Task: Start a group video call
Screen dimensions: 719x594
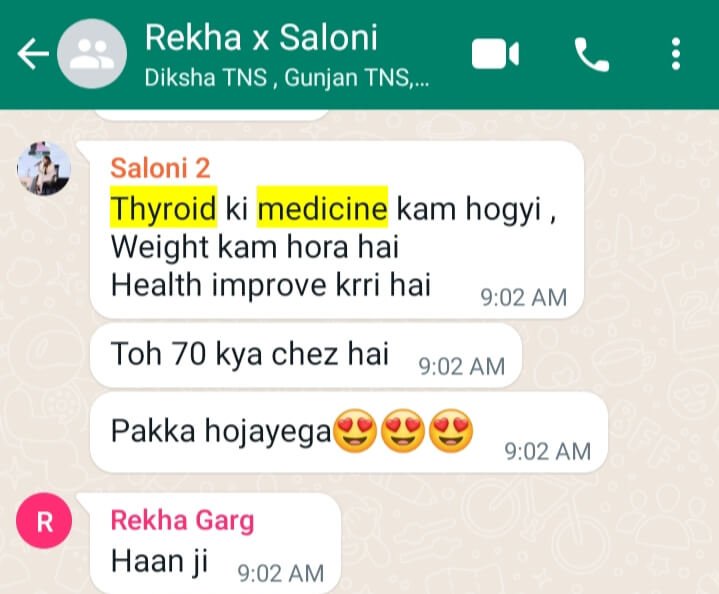Action: coord(495,54)
